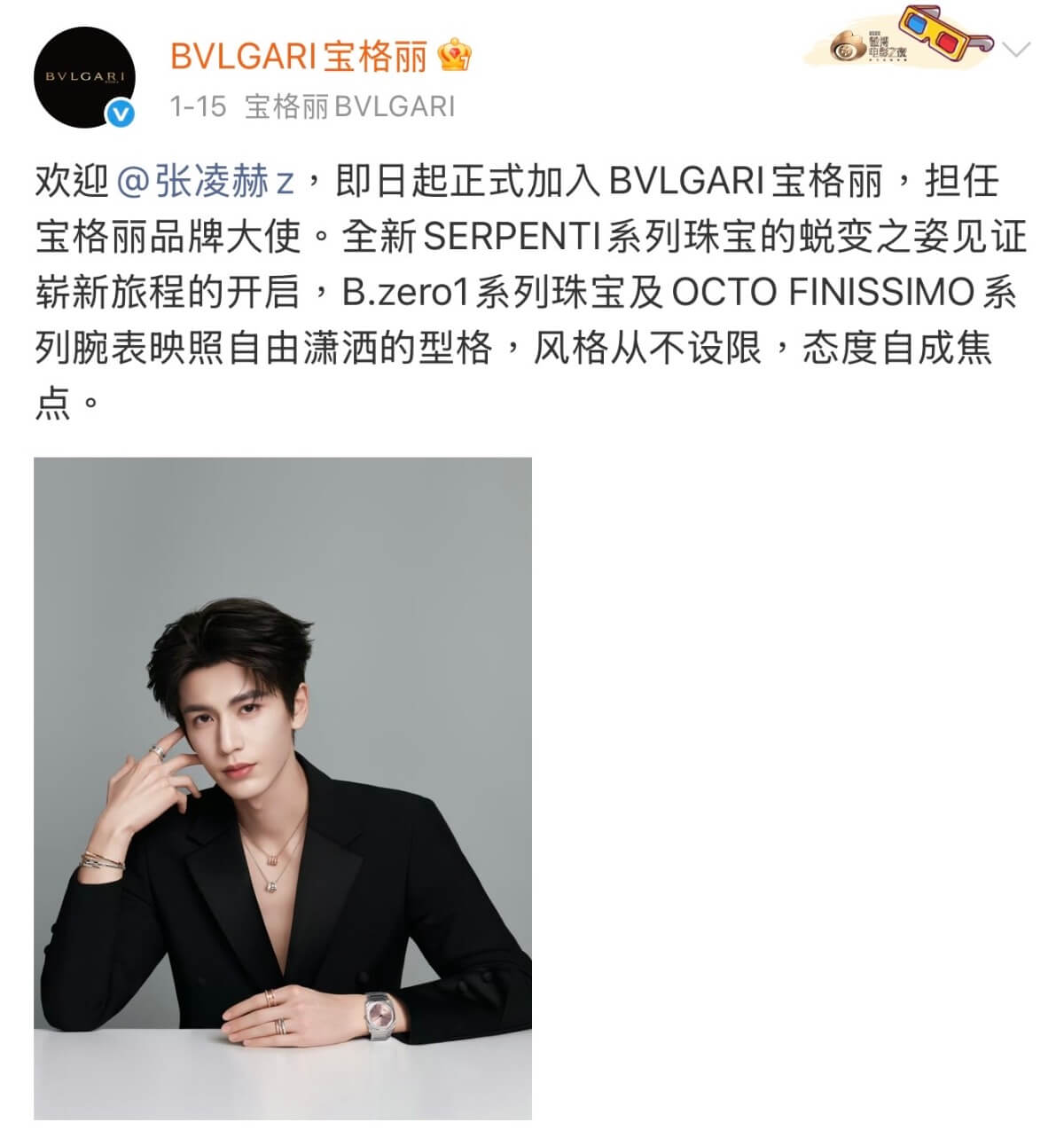Open the BVLGARI宝格丽 account name
Viewport: 1064px width, 1138px height.
tap(299, 57)
